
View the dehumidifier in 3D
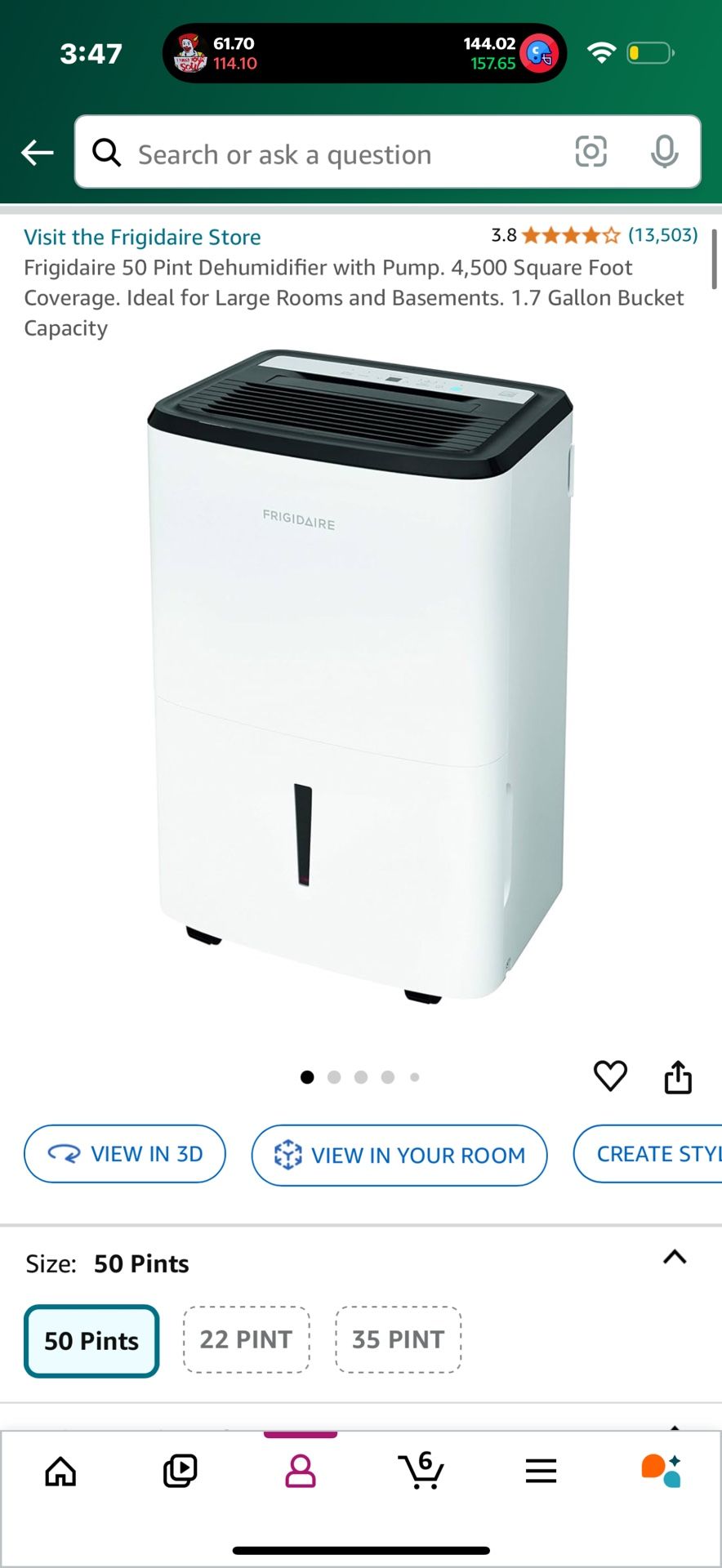[125, 1154]
